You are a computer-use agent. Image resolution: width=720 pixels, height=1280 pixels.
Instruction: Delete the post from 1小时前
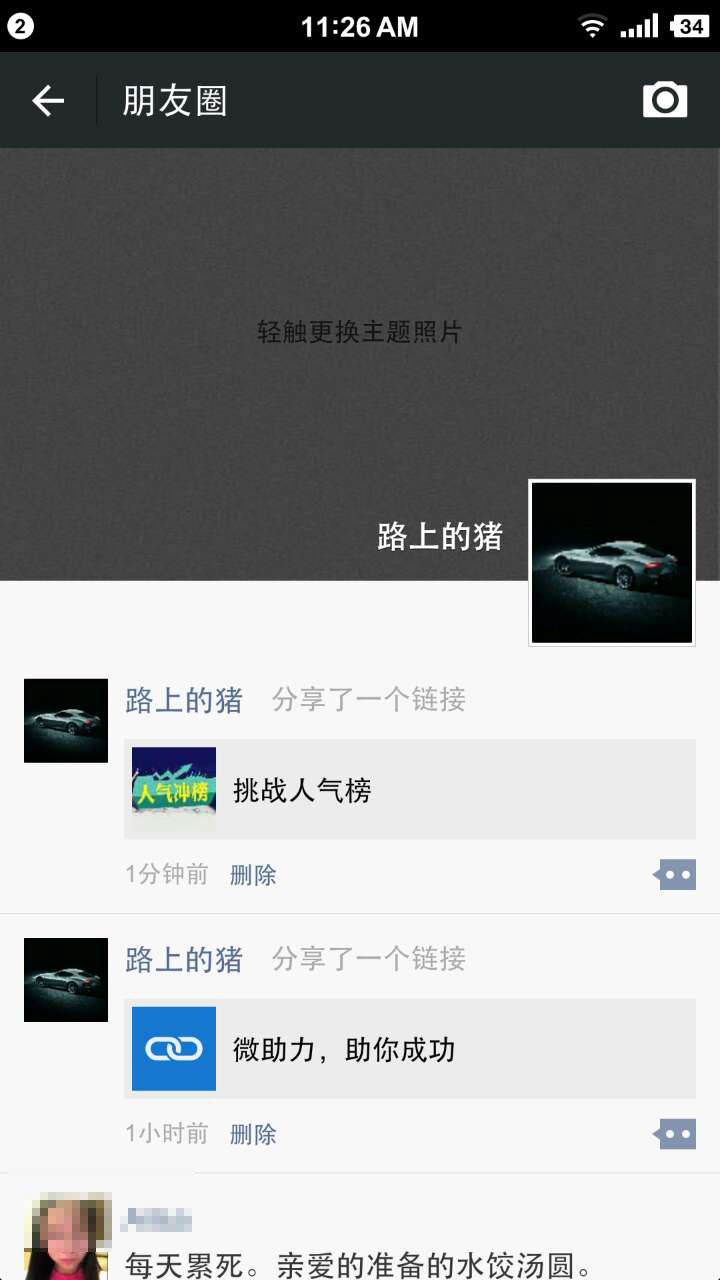coord(253,1134)
